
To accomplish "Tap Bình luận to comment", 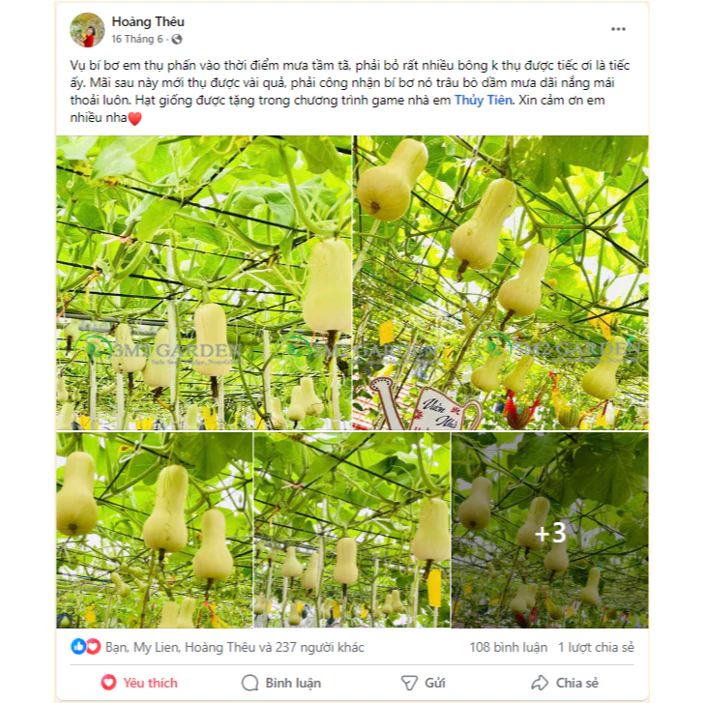I will pos(281,683).
